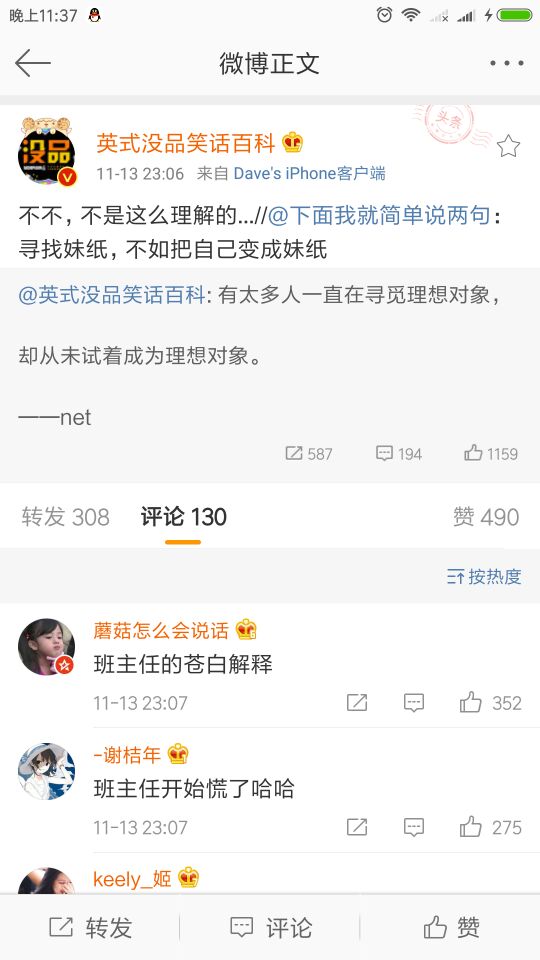Viewport: 540px width, 960px height.
Task: Go back with the top-left arrow
Action: coord(32,63)
